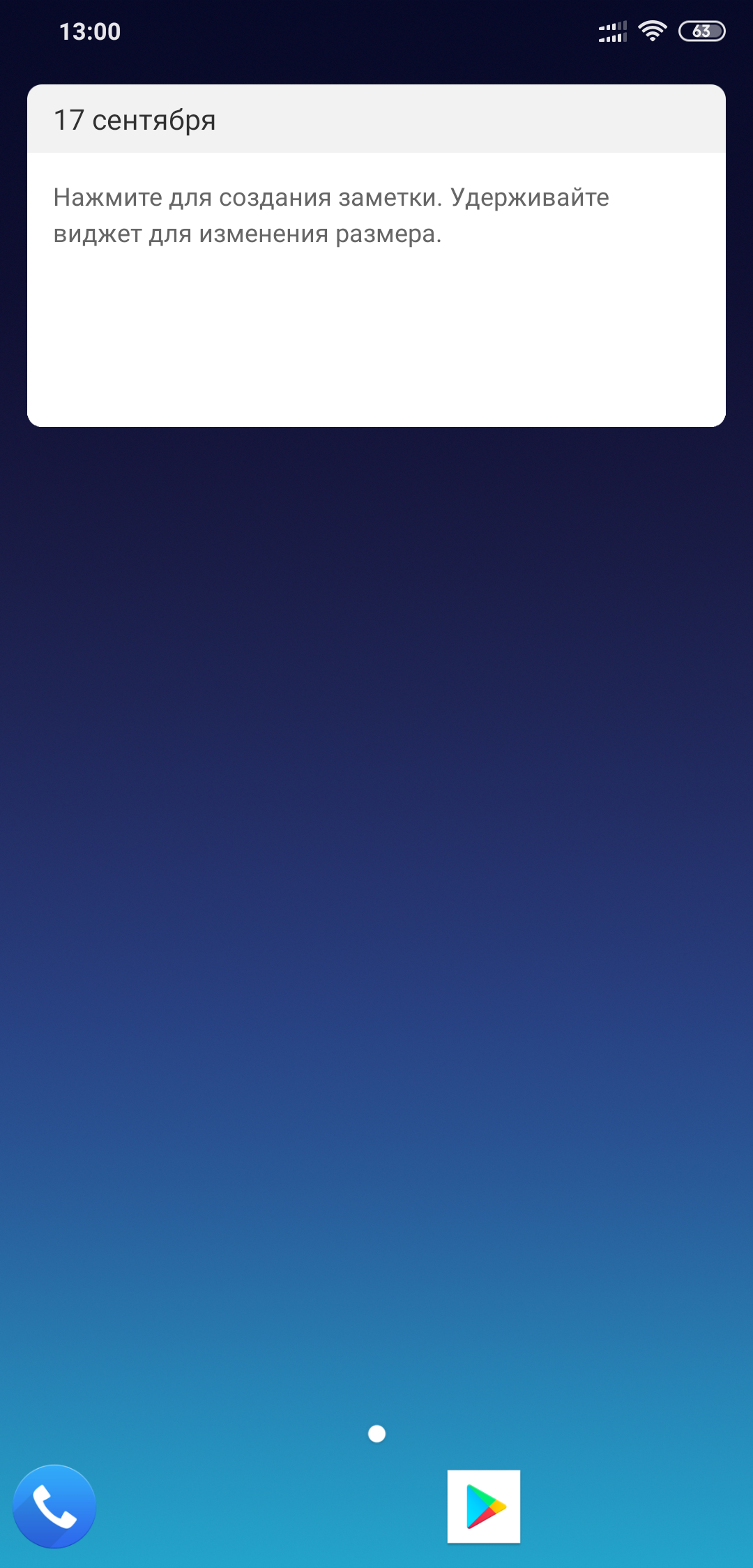Open the Phone dialer app
The image size is (753, 1568).
pyautogui.click(x=54, y=1507)
